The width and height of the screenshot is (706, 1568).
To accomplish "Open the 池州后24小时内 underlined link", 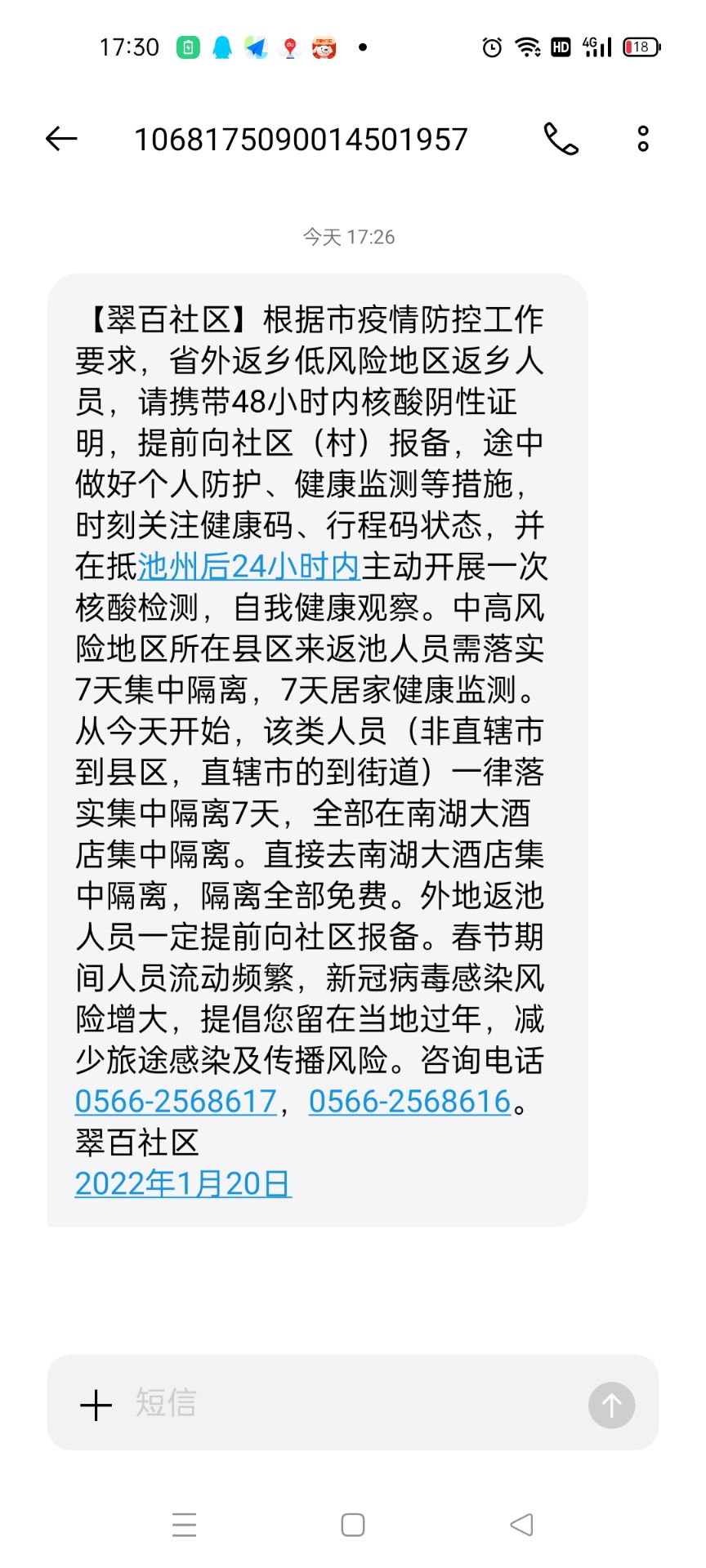I will [x=249, y=566].
